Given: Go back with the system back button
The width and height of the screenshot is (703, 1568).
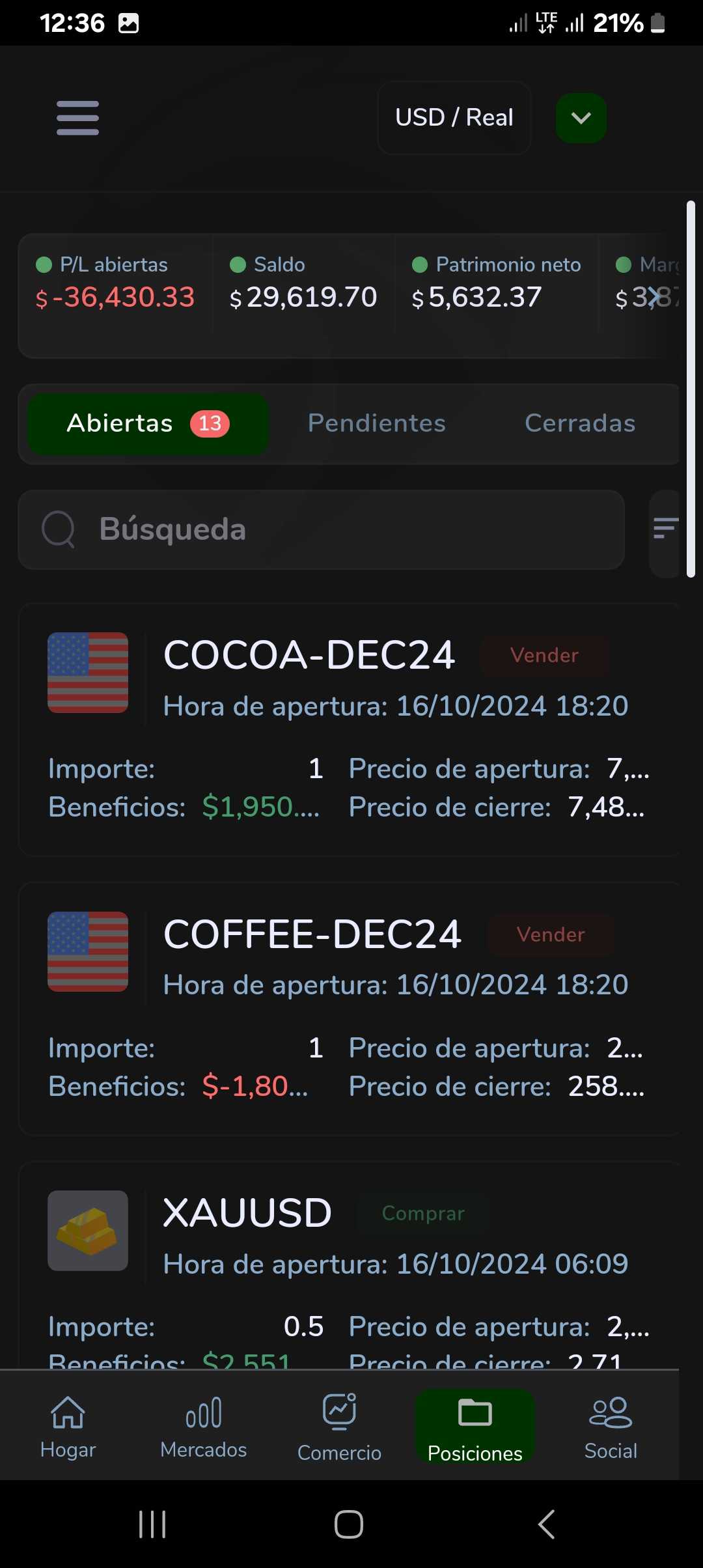Looking at the screenshot, I should pos(546,1524).
